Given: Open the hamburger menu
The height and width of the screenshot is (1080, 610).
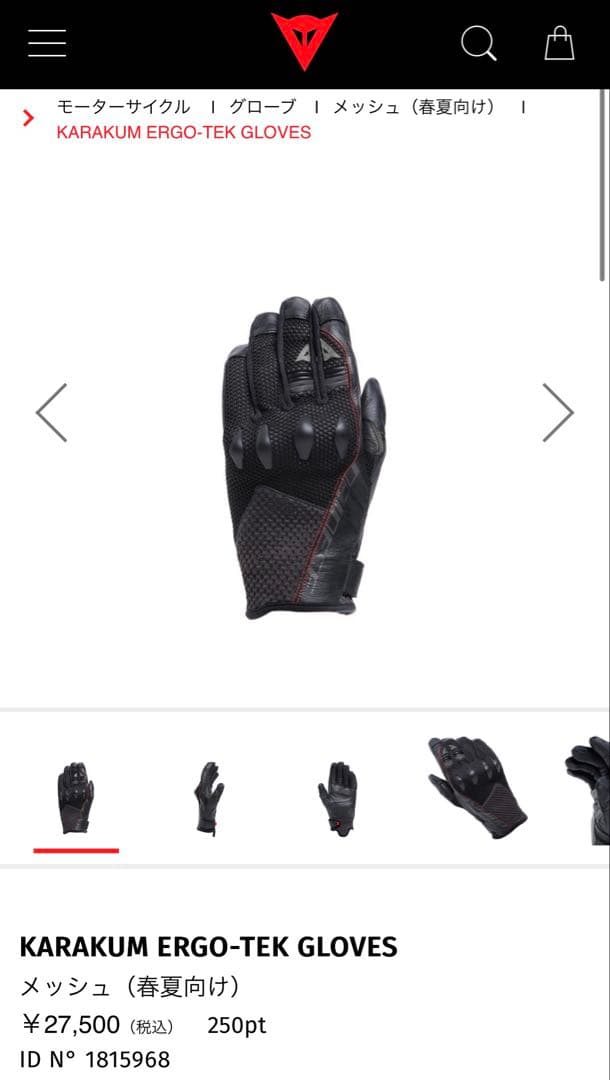Looking at the screenshot, I should [47, 43].
